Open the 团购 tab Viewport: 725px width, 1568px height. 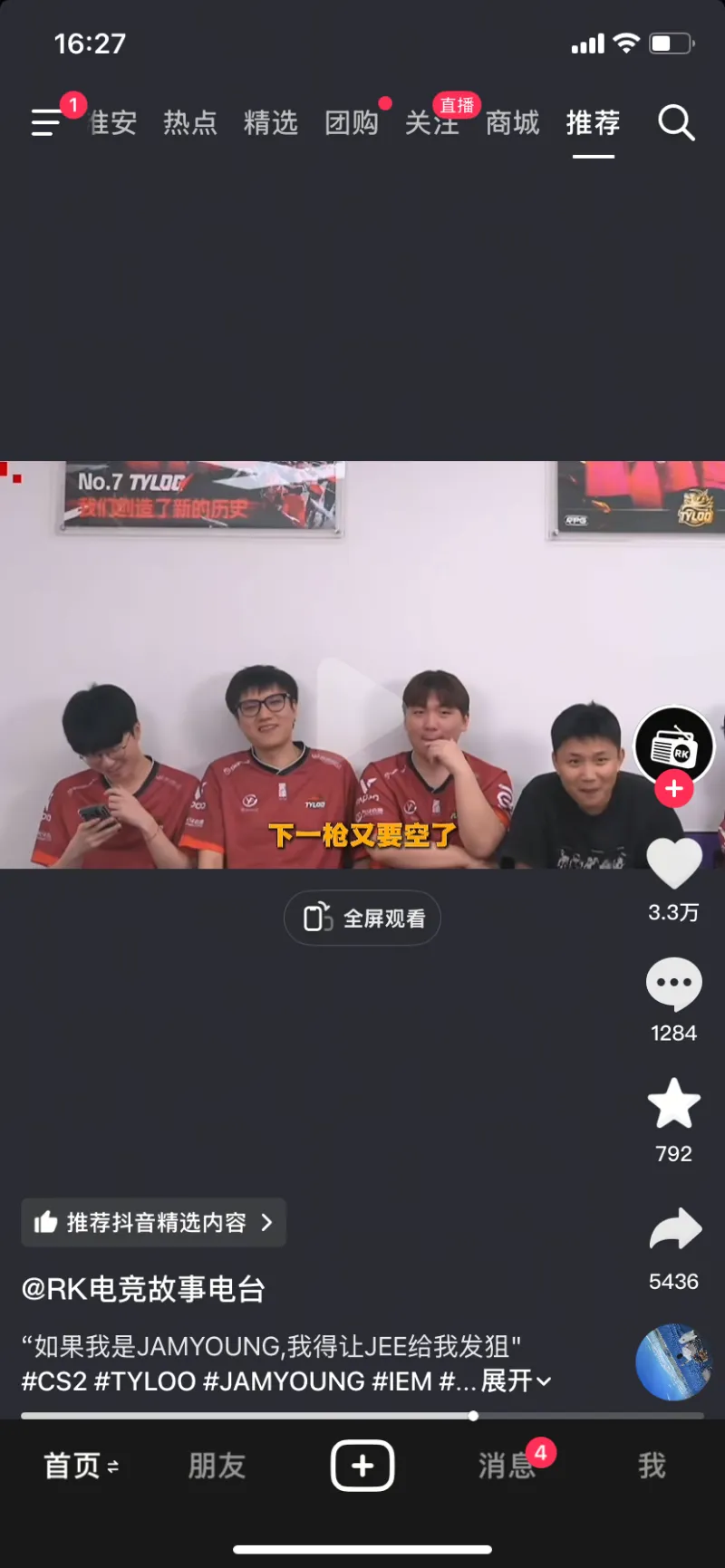352,122
